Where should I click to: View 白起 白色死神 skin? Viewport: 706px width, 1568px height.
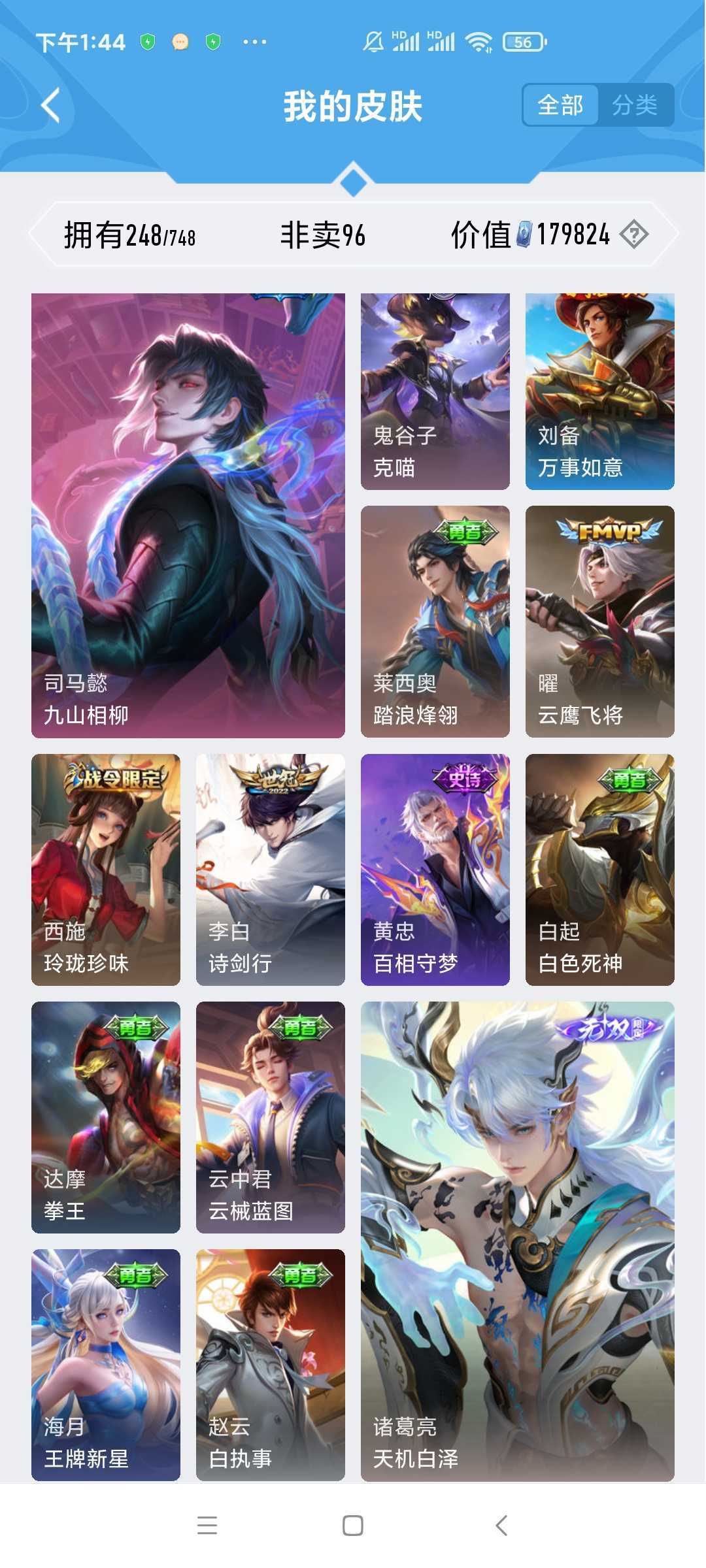tap(599, 870)
